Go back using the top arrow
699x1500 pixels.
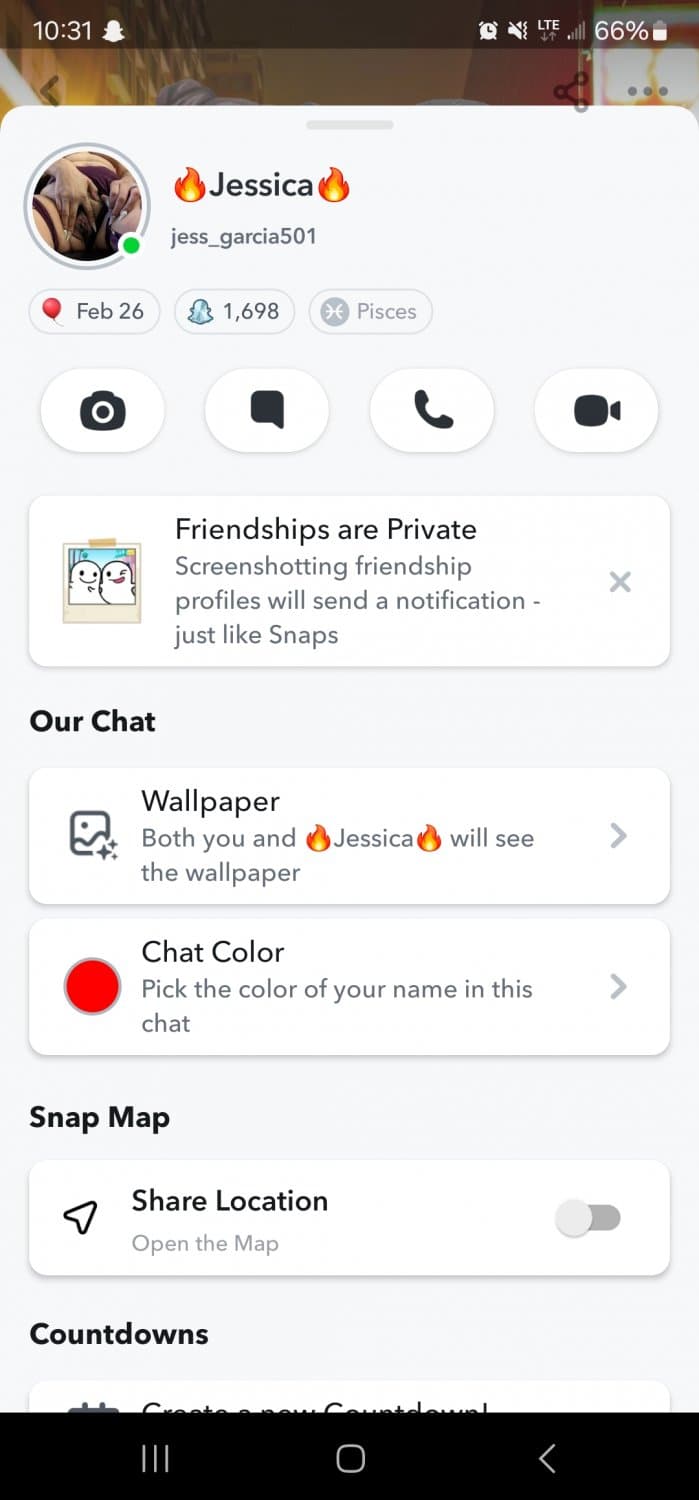[x=50, y=90]
